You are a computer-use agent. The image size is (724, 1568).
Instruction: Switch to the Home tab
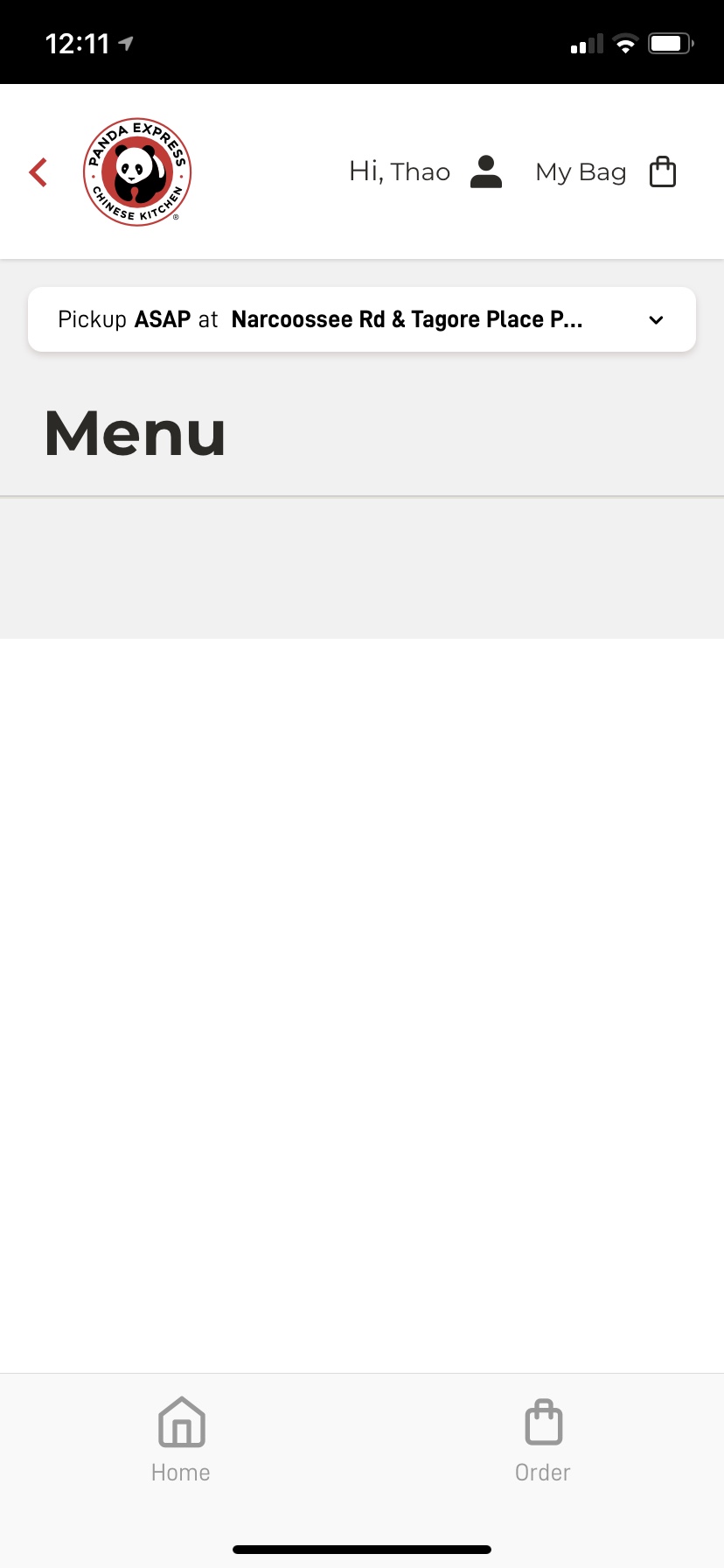point(181,1439)
